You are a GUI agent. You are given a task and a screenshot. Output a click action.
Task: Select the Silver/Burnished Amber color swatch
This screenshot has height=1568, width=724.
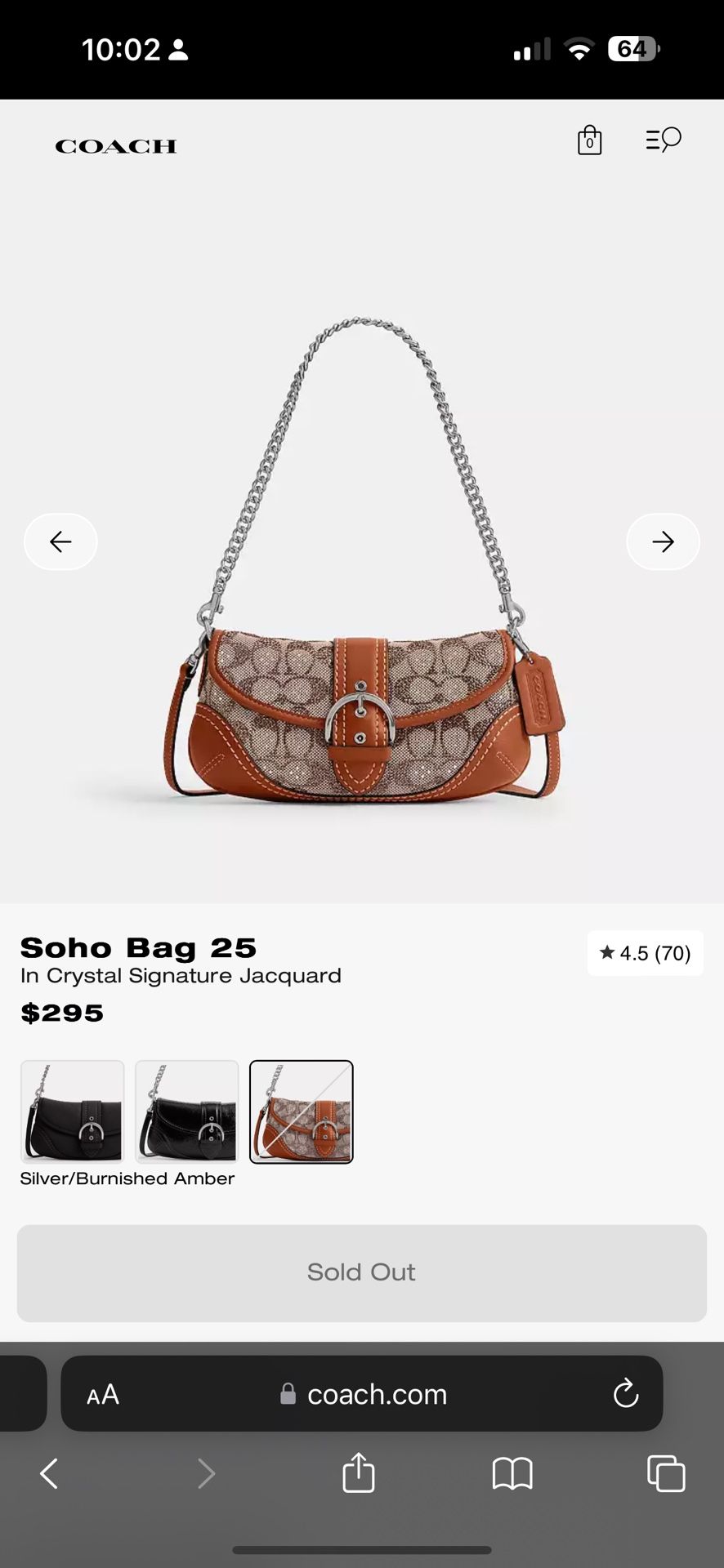tap(301, 1111)
